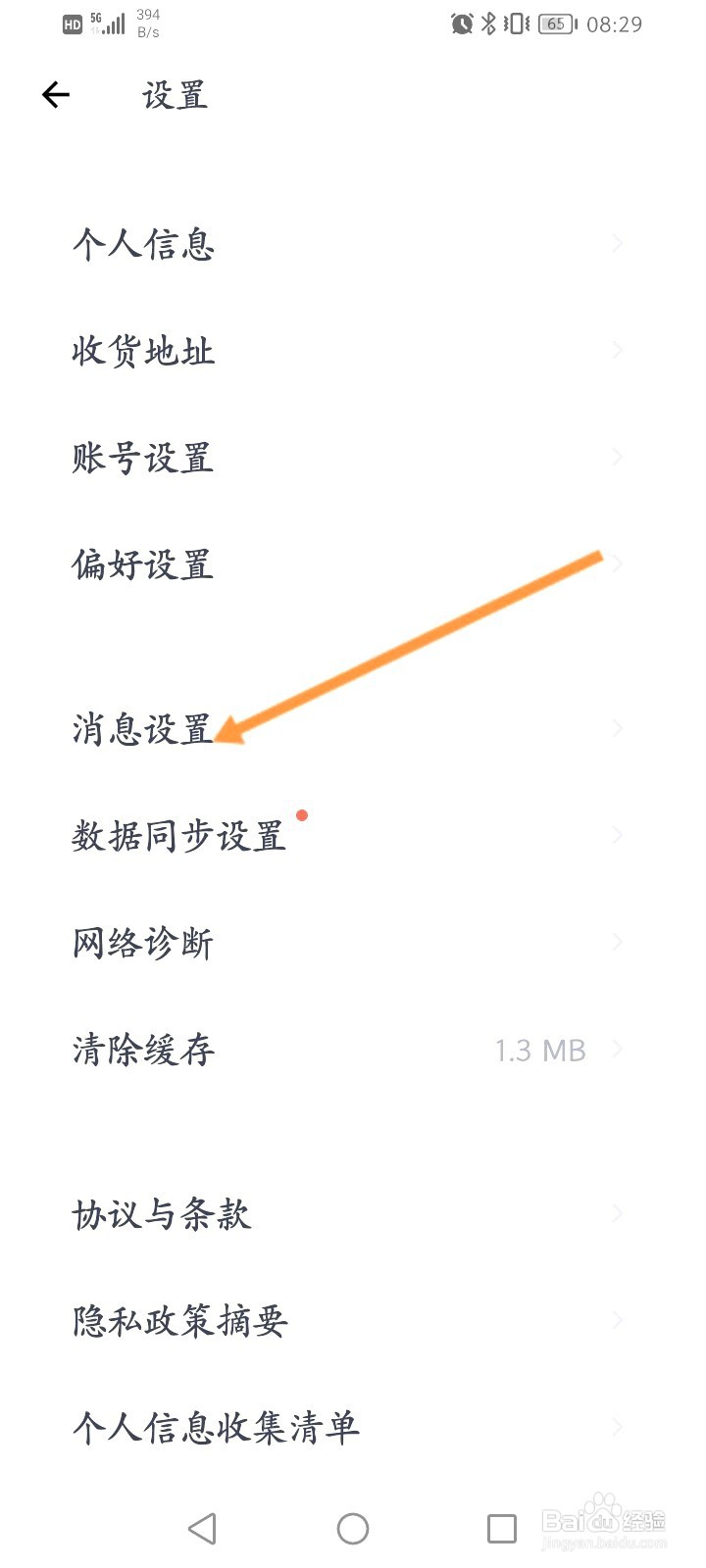Expand the 账号设置 row via its chevron

[x=618, y=456]
